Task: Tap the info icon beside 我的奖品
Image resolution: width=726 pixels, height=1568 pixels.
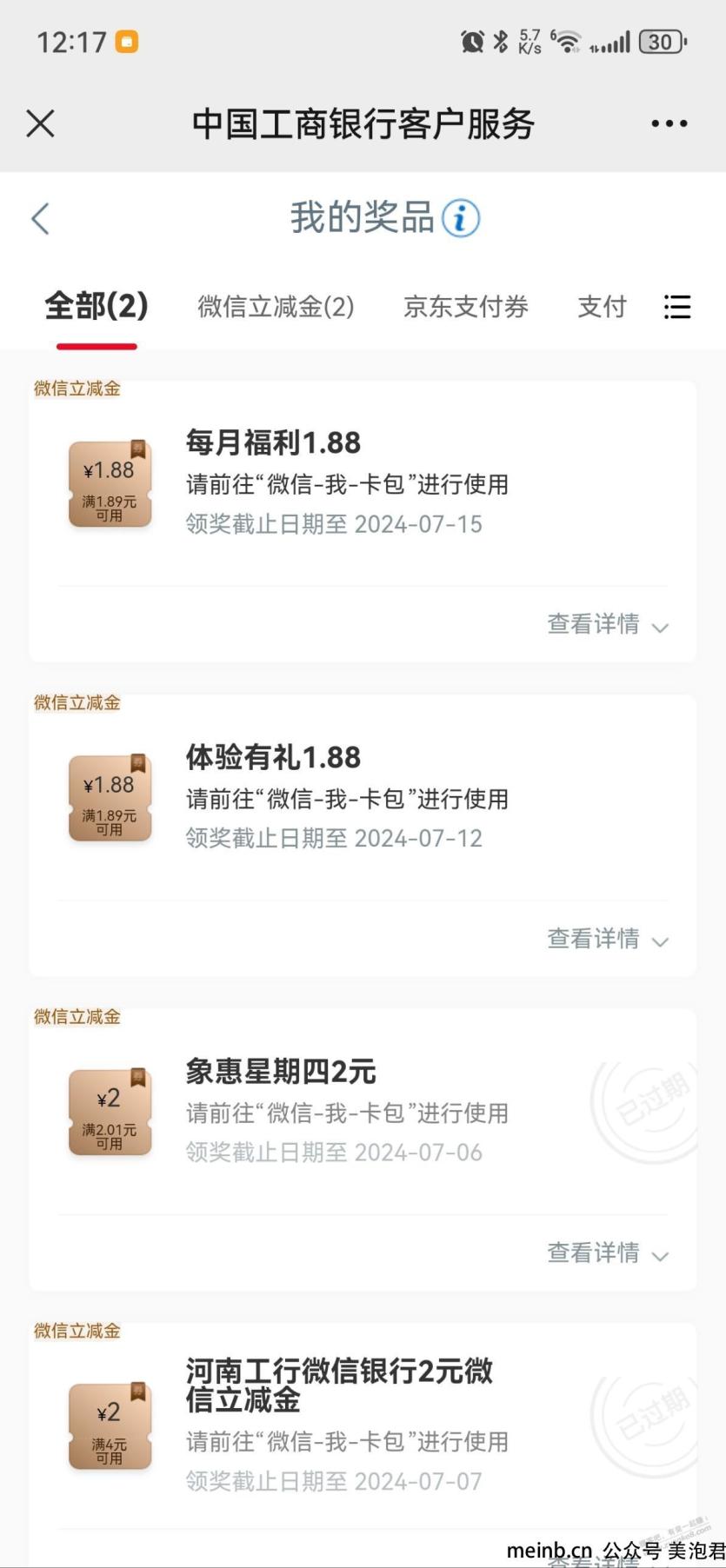Action: 460,218
